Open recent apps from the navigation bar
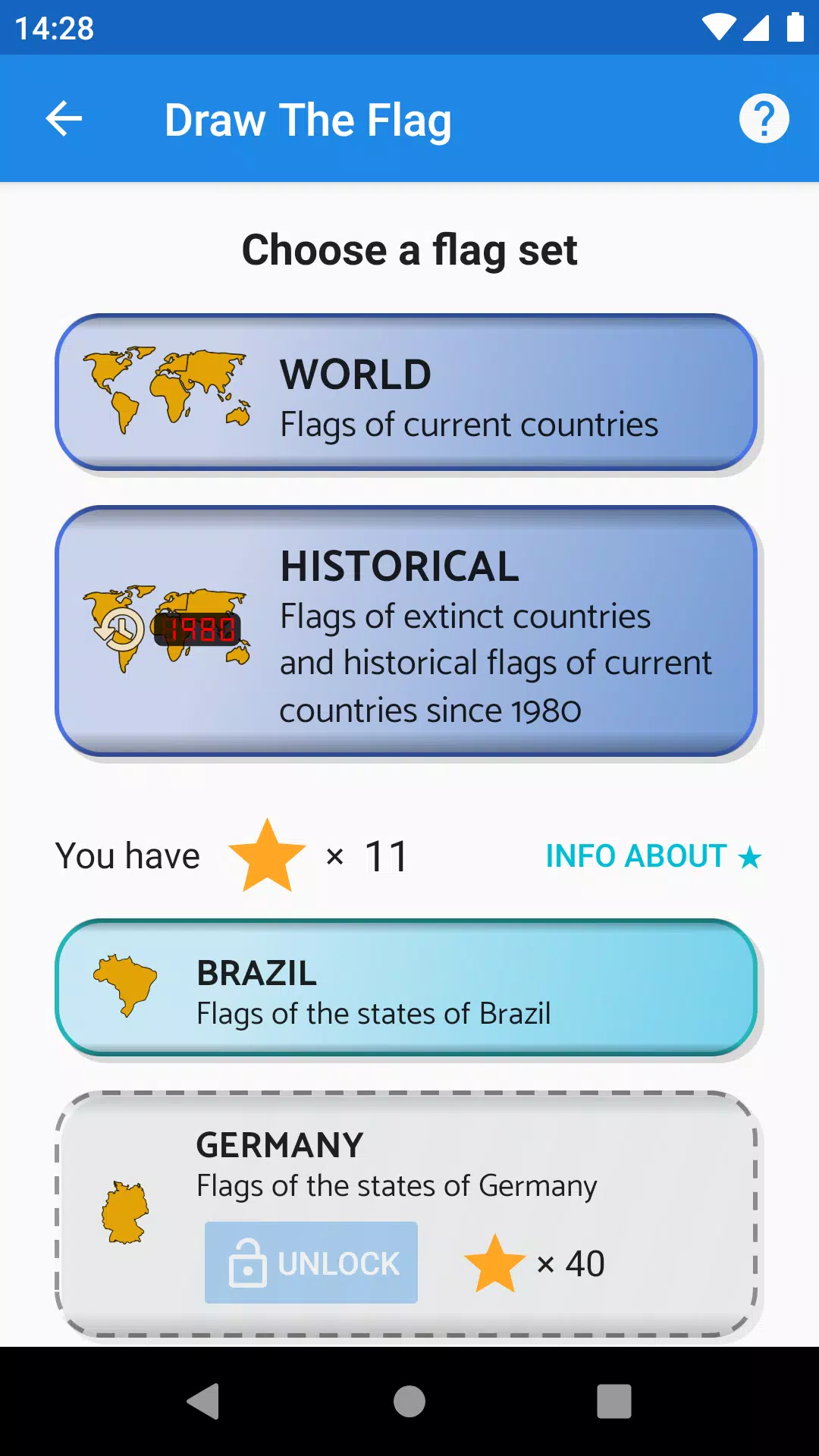This screenshot has width=819, height=1456. point(613,1401)
